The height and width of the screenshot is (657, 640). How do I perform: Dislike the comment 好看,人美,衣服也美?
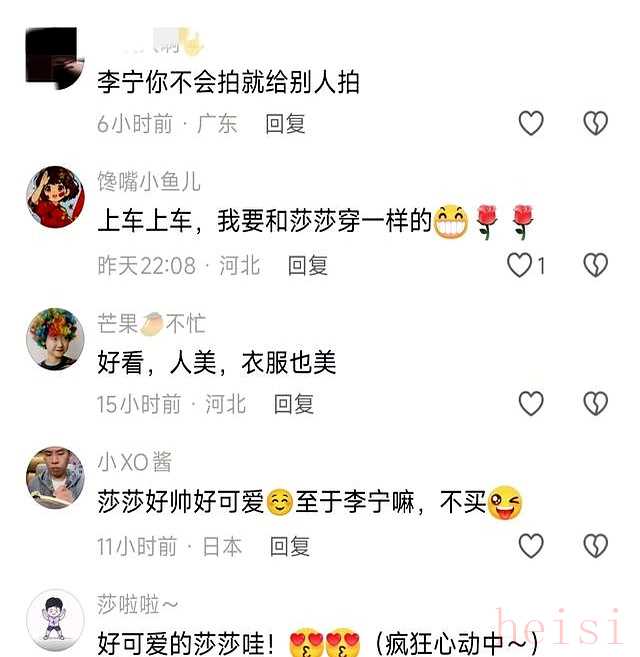click(x=596, y=404)
